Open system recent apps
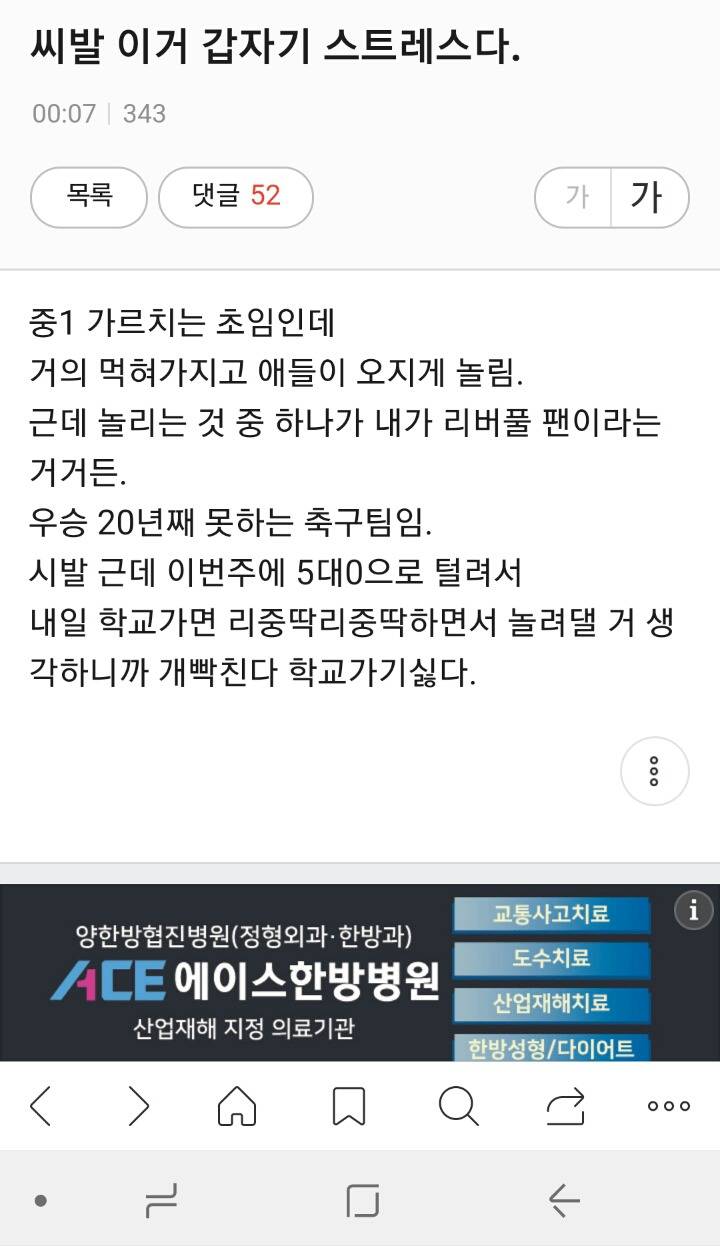Viewport: 720px width, 1246px height. click(161, 1200)
